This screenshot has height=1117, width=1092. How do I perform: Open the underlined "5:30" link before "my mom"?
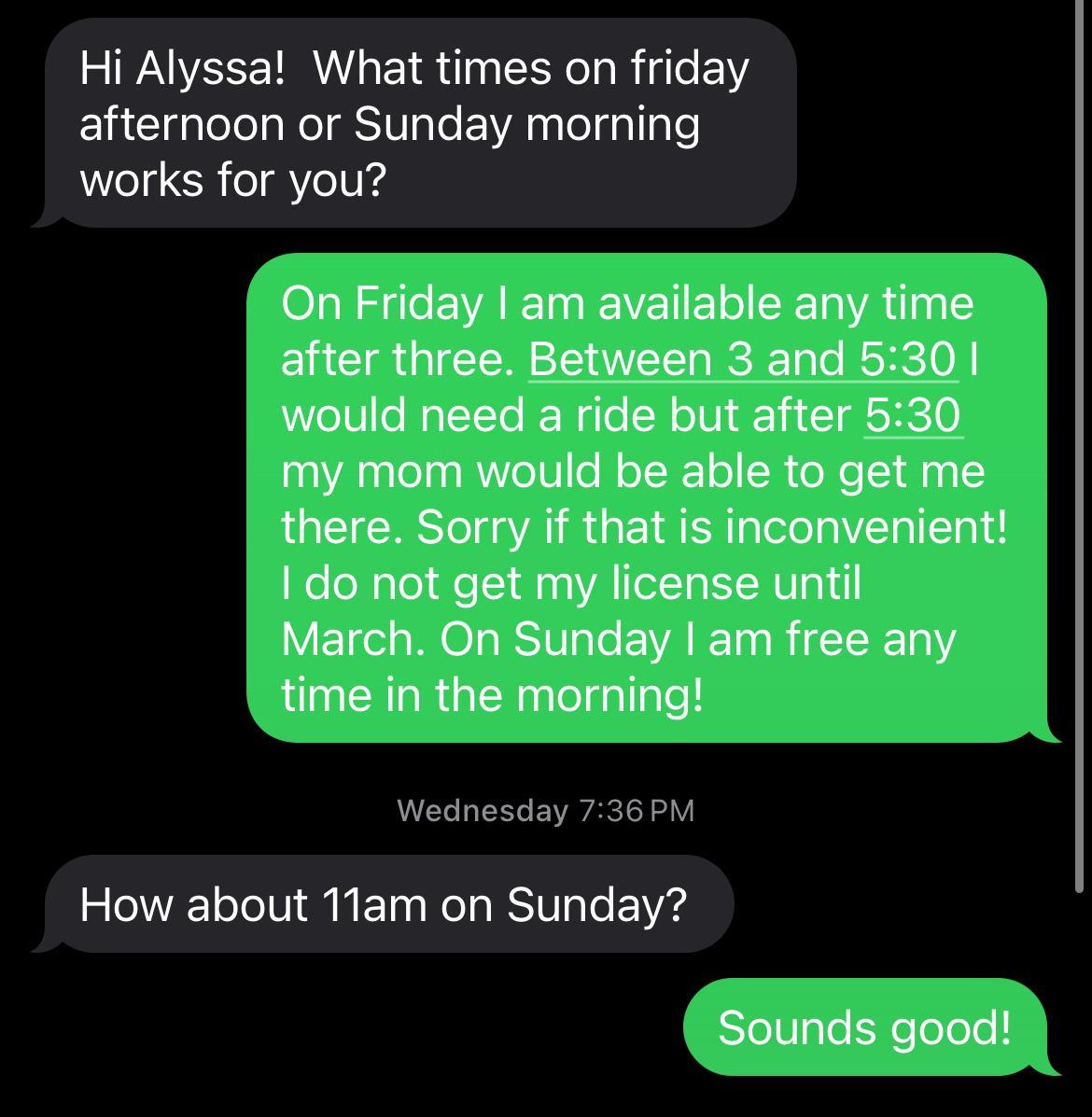913,415
